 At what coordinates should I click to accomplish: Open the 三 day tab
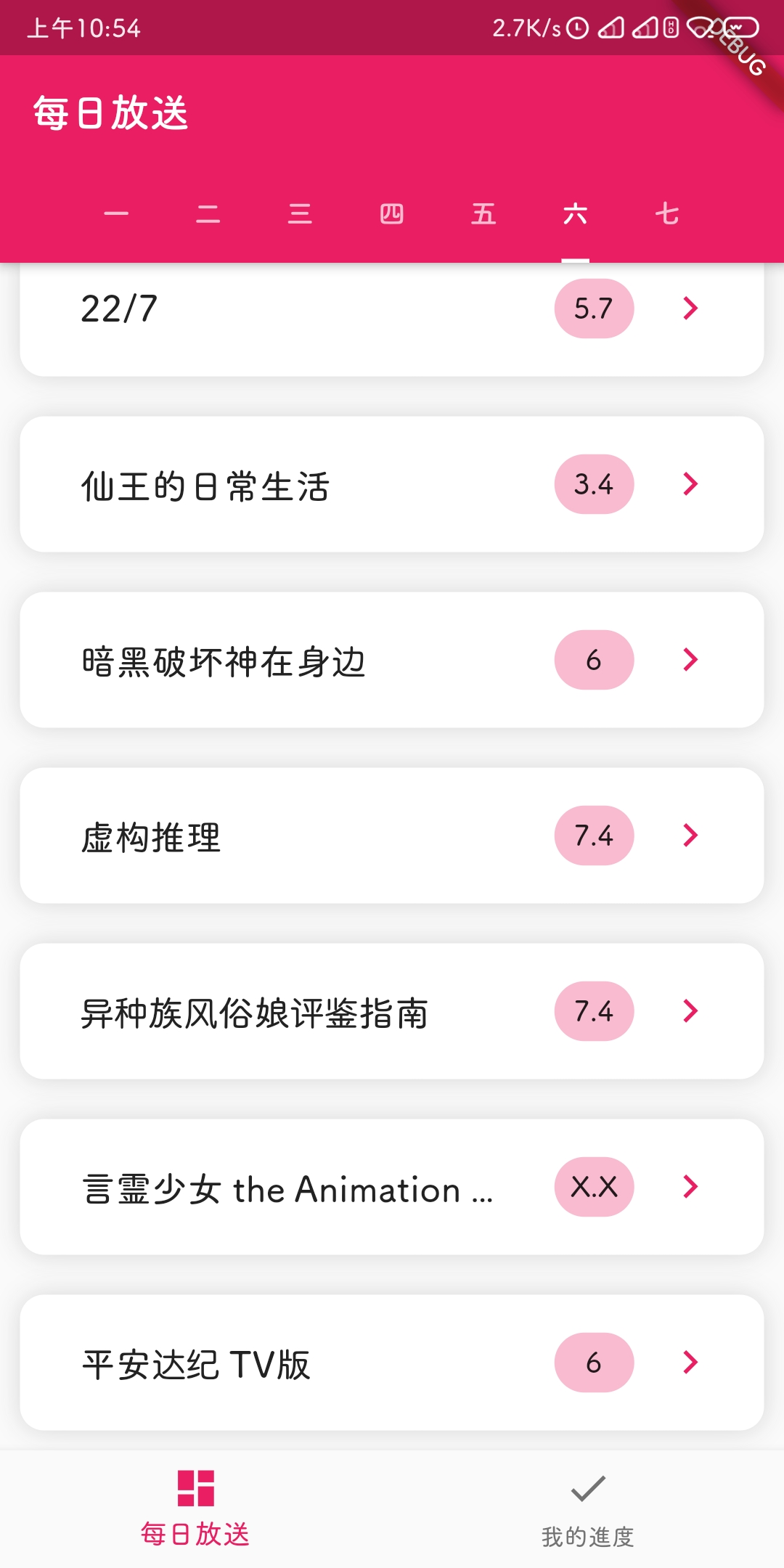[x=300, y=214]
